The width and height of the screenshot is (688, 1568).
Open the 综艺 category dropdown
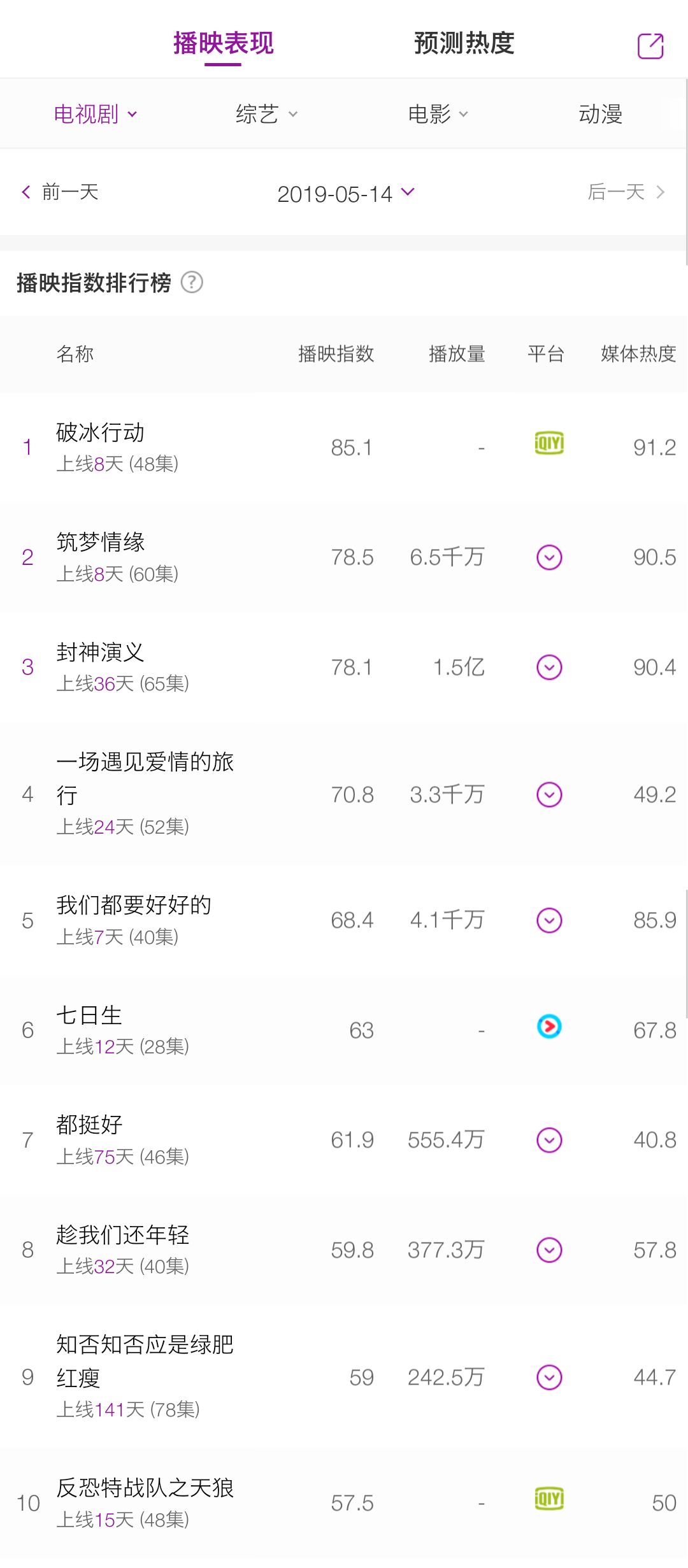[266, 114]
